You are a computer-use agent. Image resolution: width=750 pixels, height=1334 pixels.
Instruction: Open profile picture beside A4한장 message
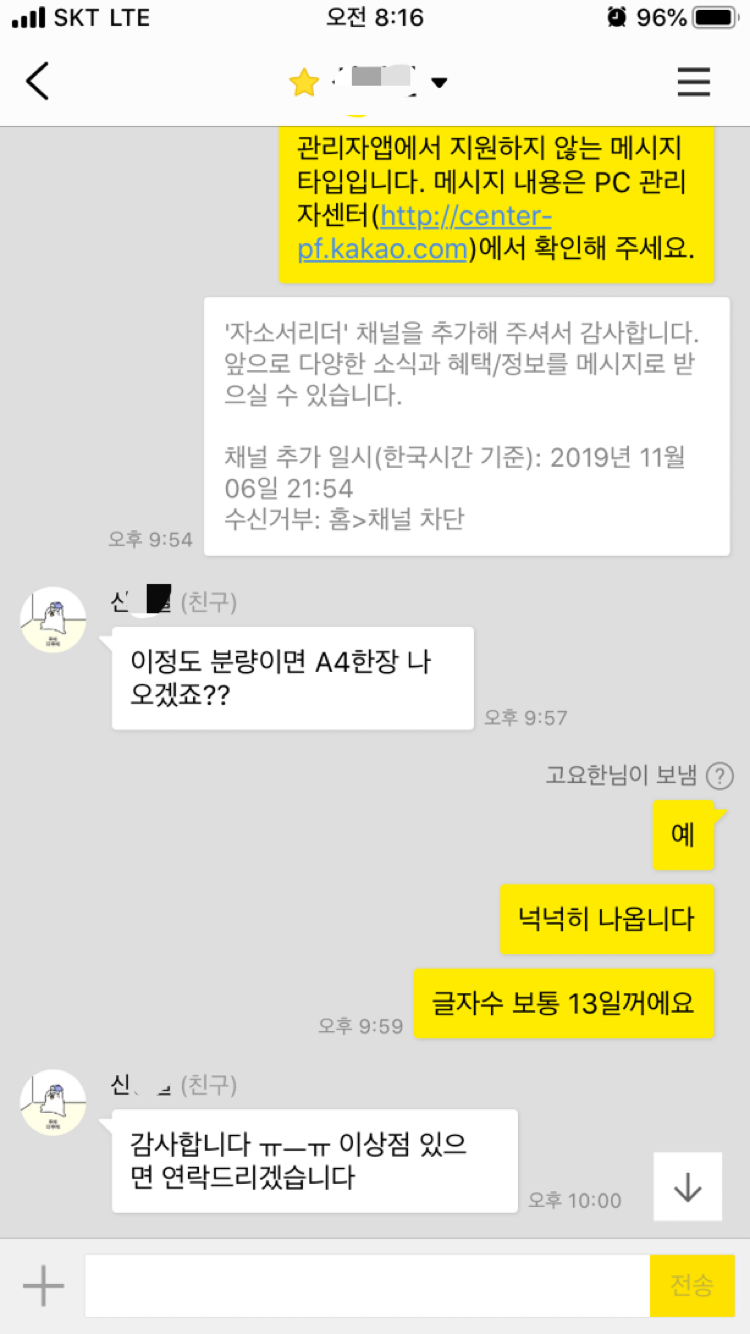pos(53,620)
